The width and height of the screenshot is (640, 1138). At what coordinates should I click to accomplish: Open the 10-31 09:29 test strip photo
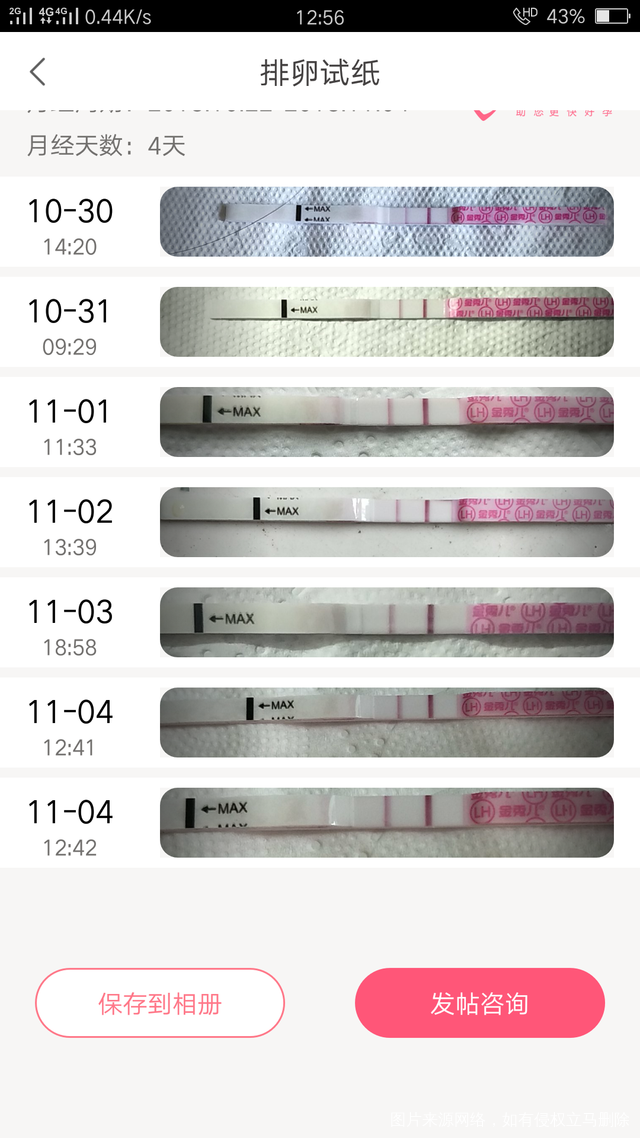click(x=386, y=321)
